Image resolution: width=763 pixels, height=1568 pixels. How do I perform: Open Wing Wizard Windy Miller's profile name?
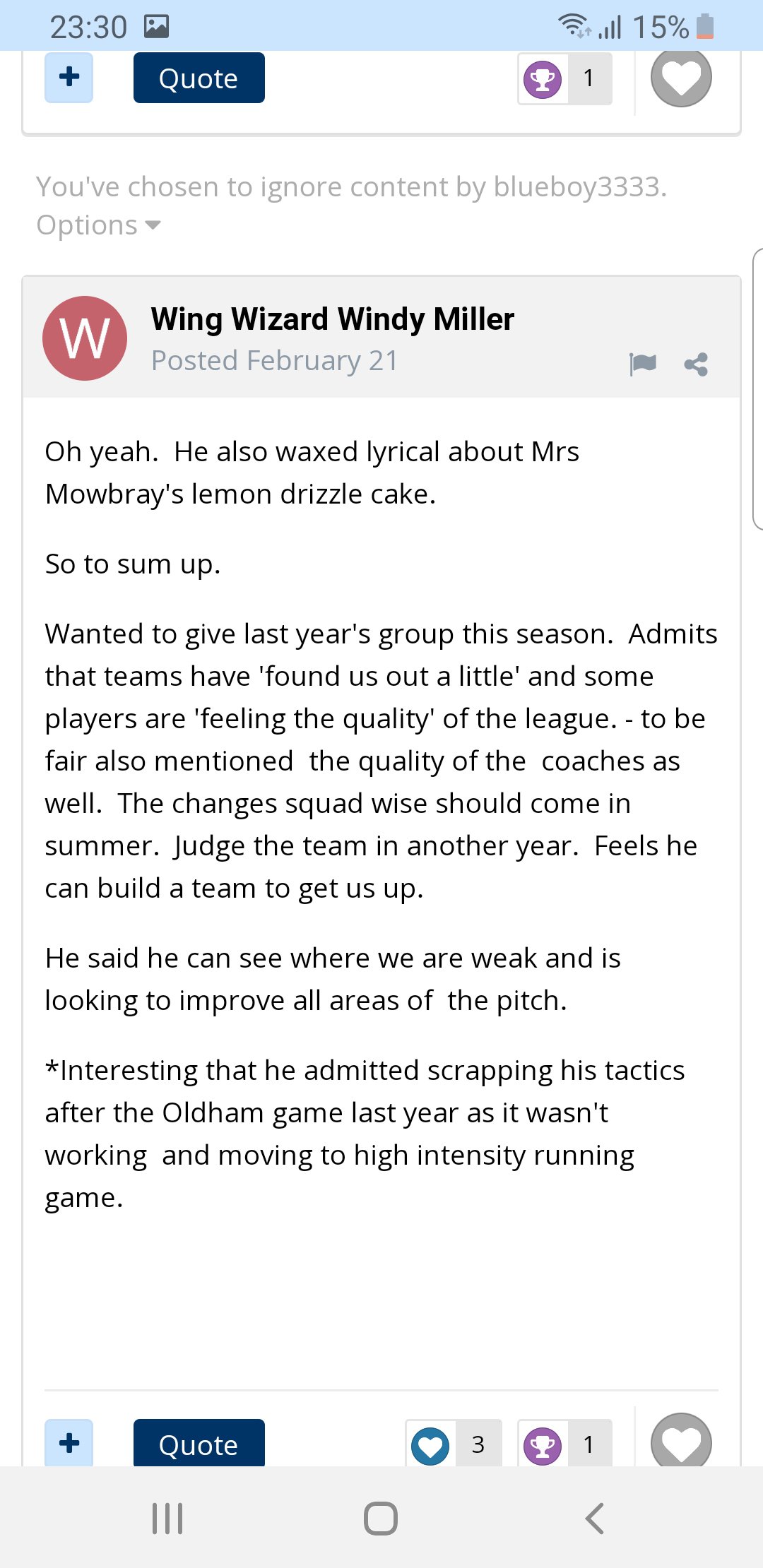pyautogui.click(x=333, y=319)
